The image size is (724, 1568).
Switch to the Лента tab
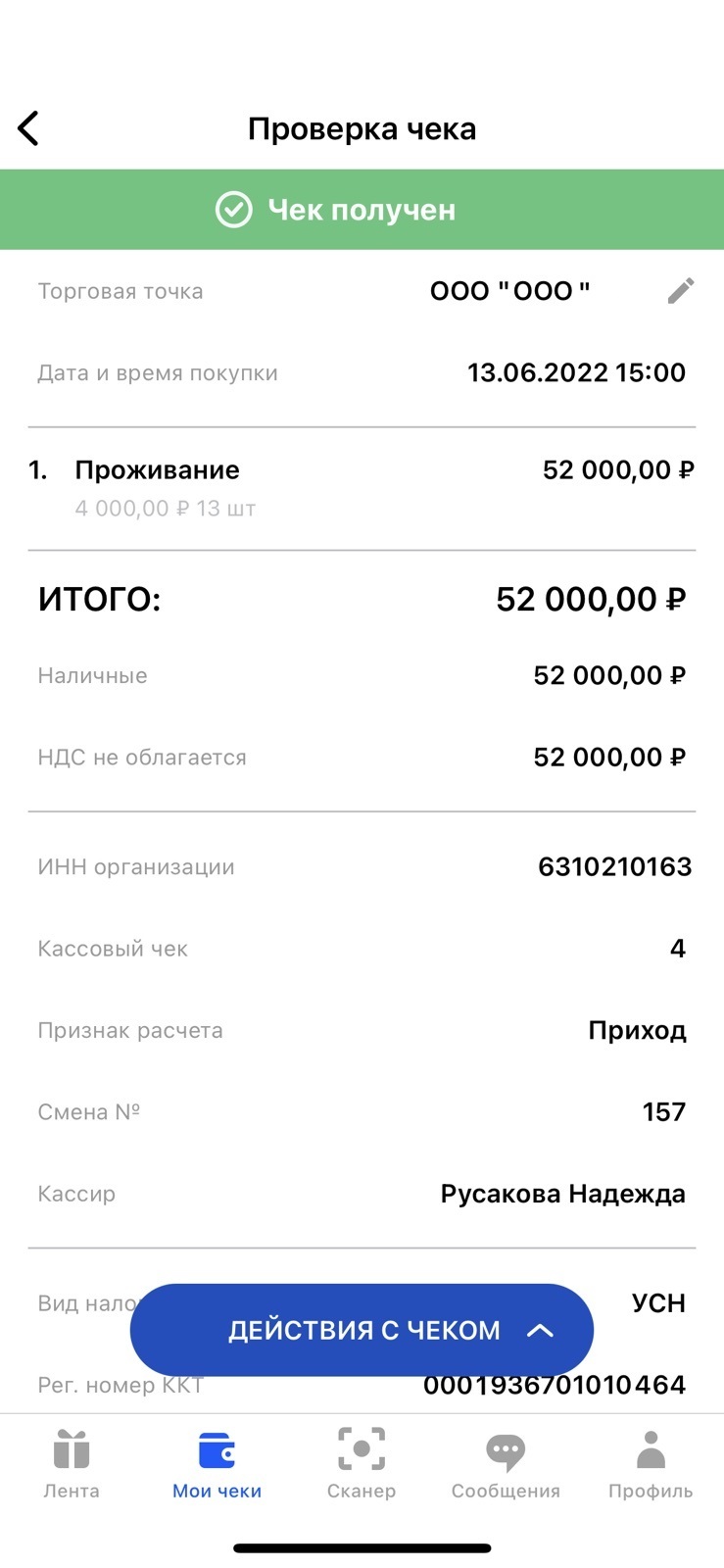(x=72, y=1465)
